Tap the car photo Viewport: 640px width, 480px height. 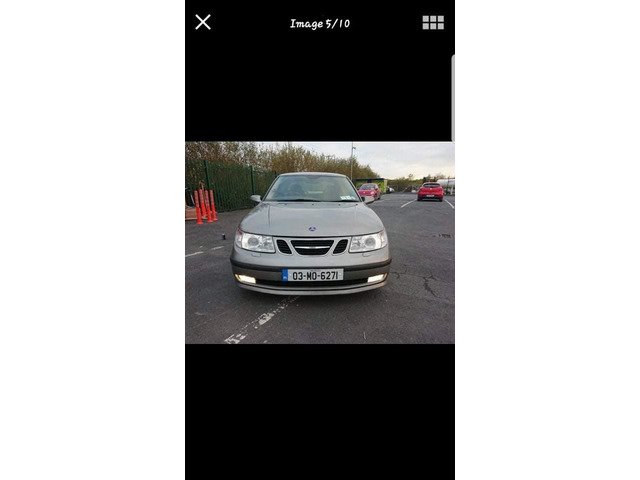[x=319, y=242]
